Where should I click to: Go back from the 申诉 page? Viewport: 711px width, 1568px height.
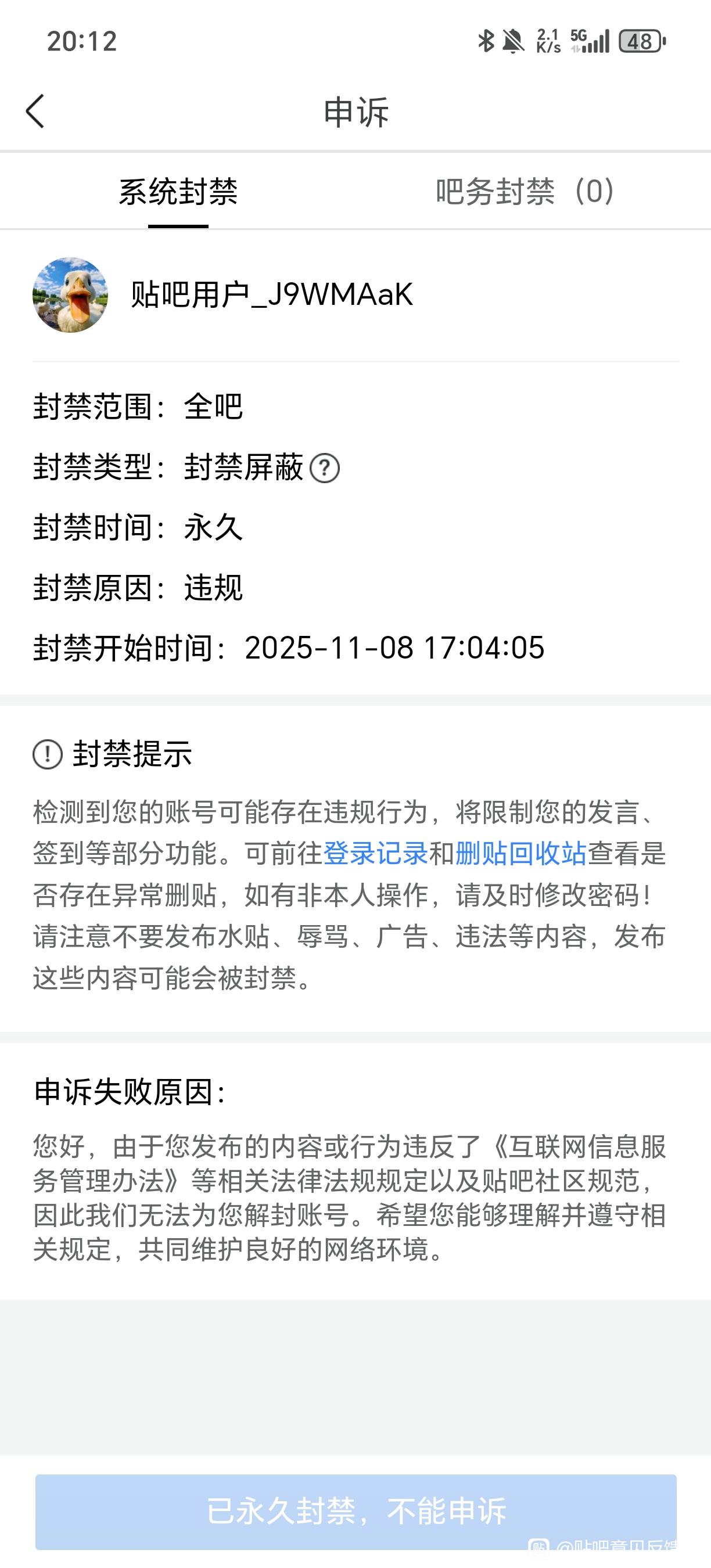coord(35,112)
